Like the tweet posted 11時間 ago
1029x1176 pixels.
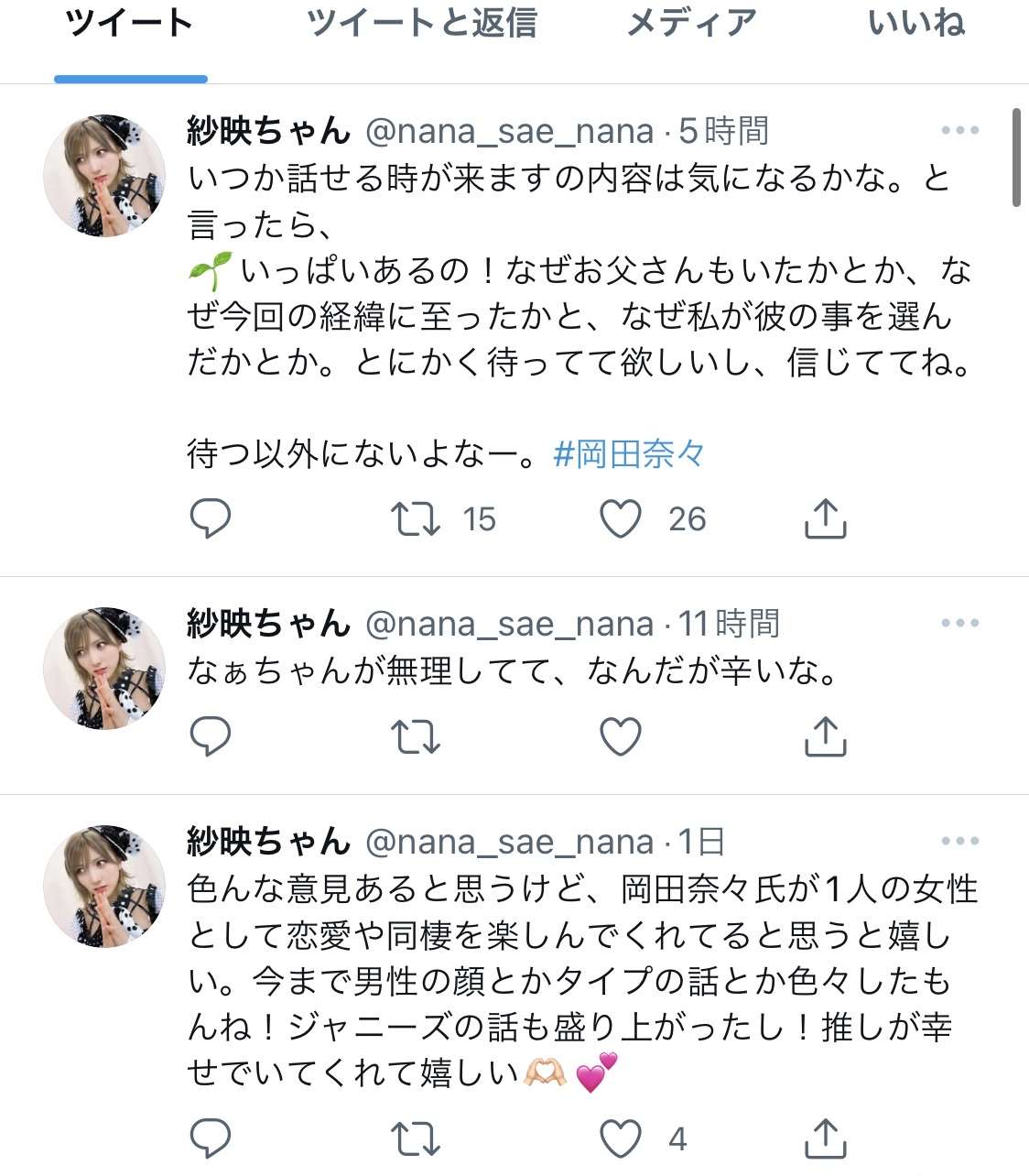tap(621, 736)
